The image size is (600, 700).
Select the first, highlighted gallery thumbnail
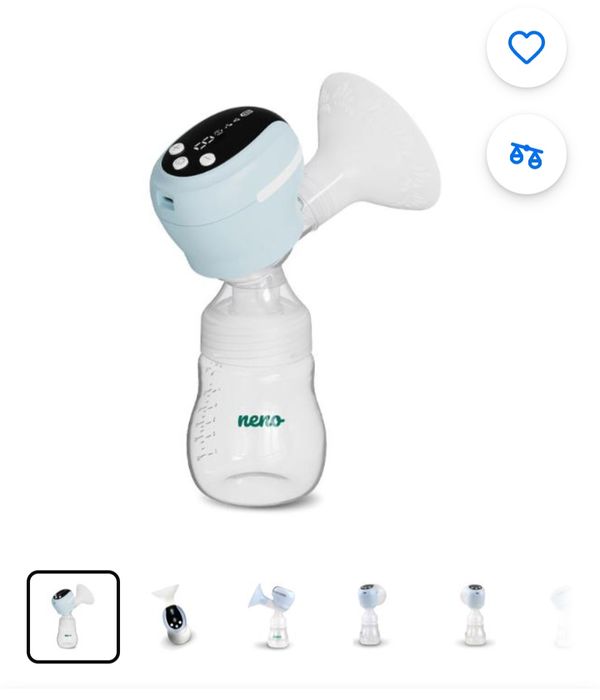(x=73, y=616)
